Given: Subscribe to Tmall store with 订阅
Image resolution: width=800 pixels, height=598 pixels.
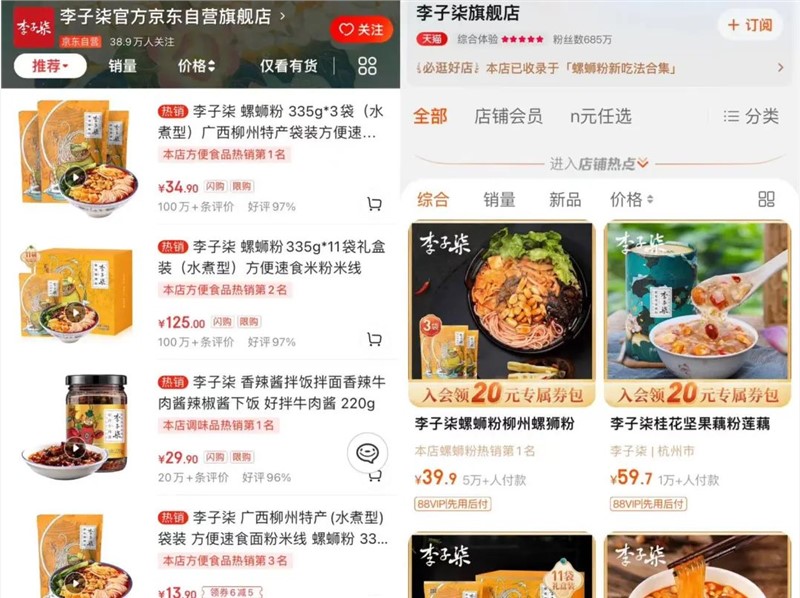Looking at the screenshot, I should tap(749, 25).
